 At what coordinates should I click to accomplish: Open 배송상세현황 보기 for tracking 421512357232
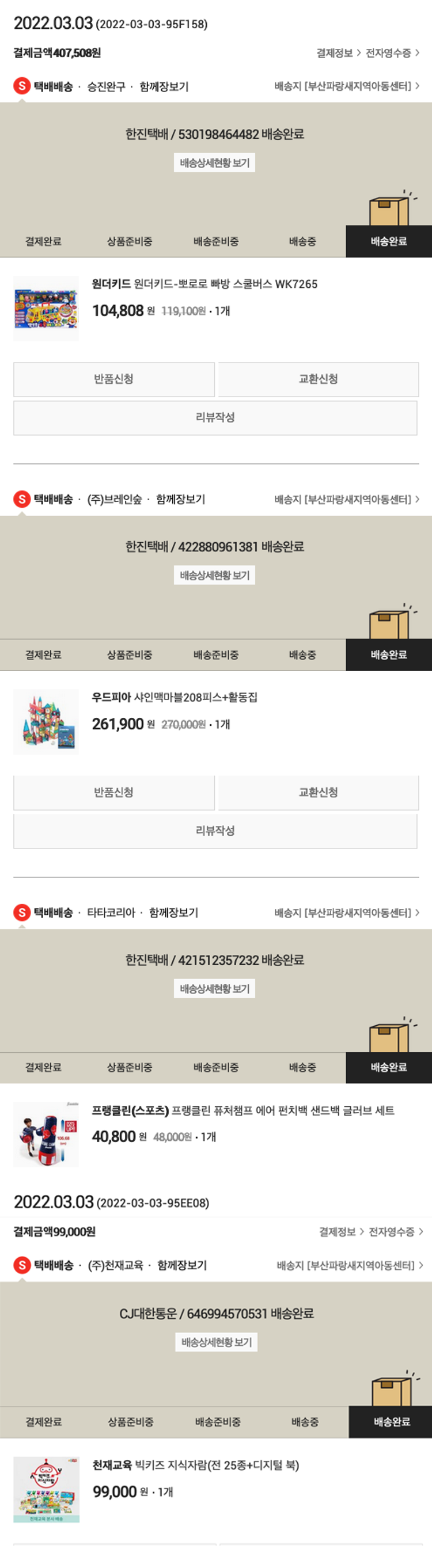point(214,988)
